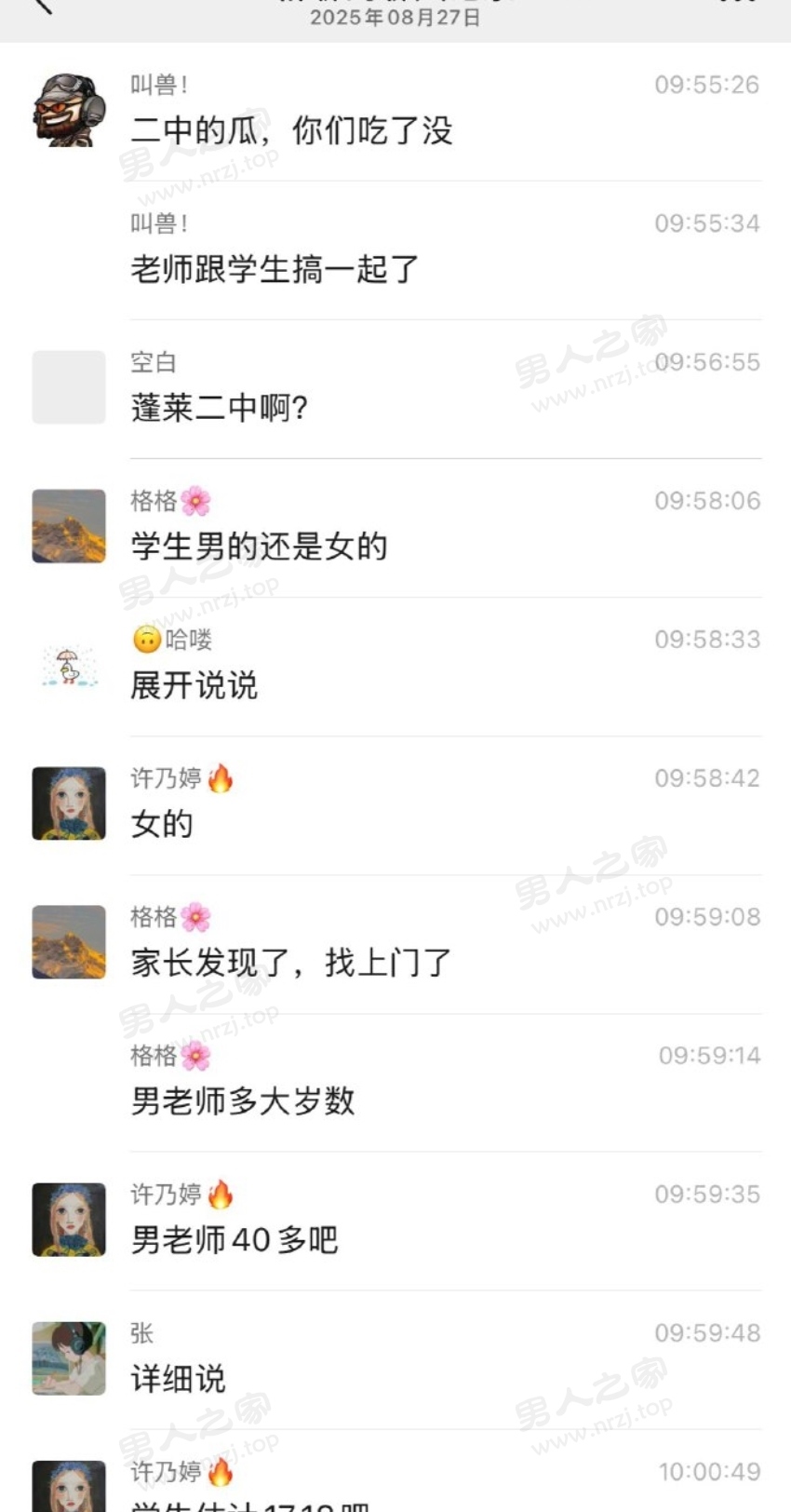The image size is (791, 1512).
Task: Open 许乃婷's avatar beside 男老师40多吧
Action: [69, 1220]
